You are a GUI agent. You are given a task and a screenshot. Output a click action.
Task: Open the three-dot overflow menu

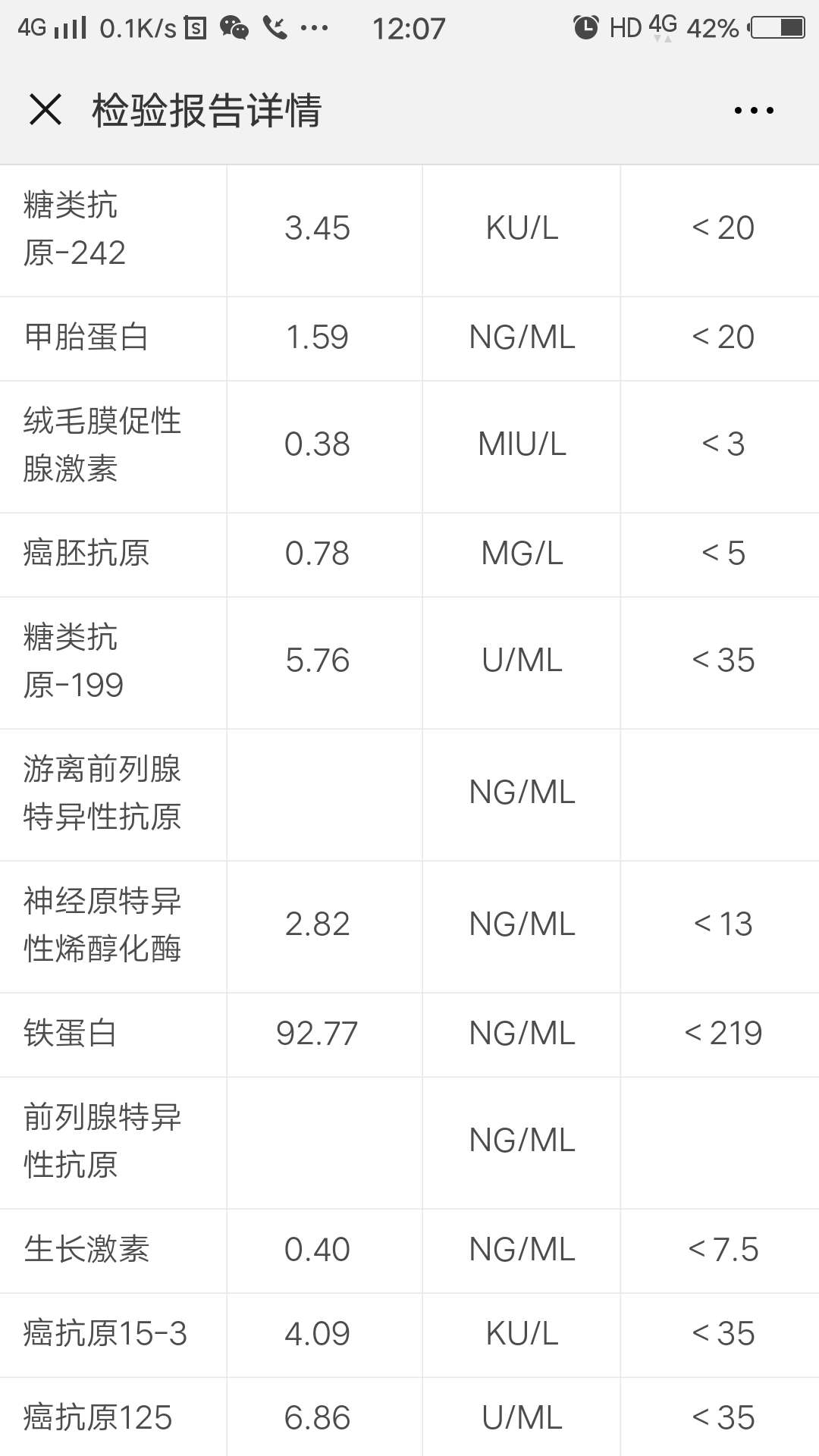click(x=754, y=111)
